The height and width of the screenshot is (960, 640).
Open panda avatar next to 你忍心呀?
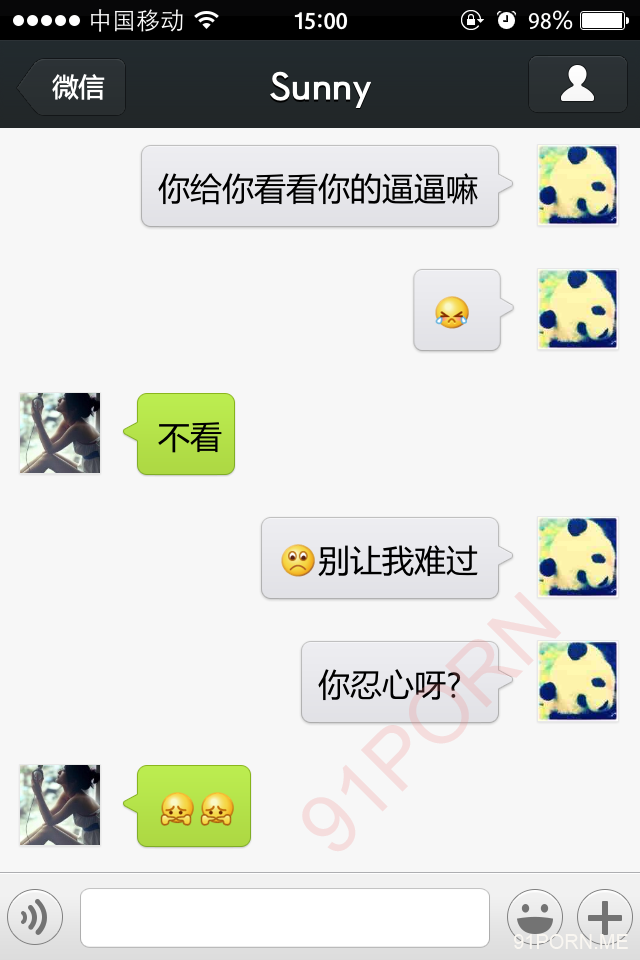pyautogui.click(x=577, y=681)
